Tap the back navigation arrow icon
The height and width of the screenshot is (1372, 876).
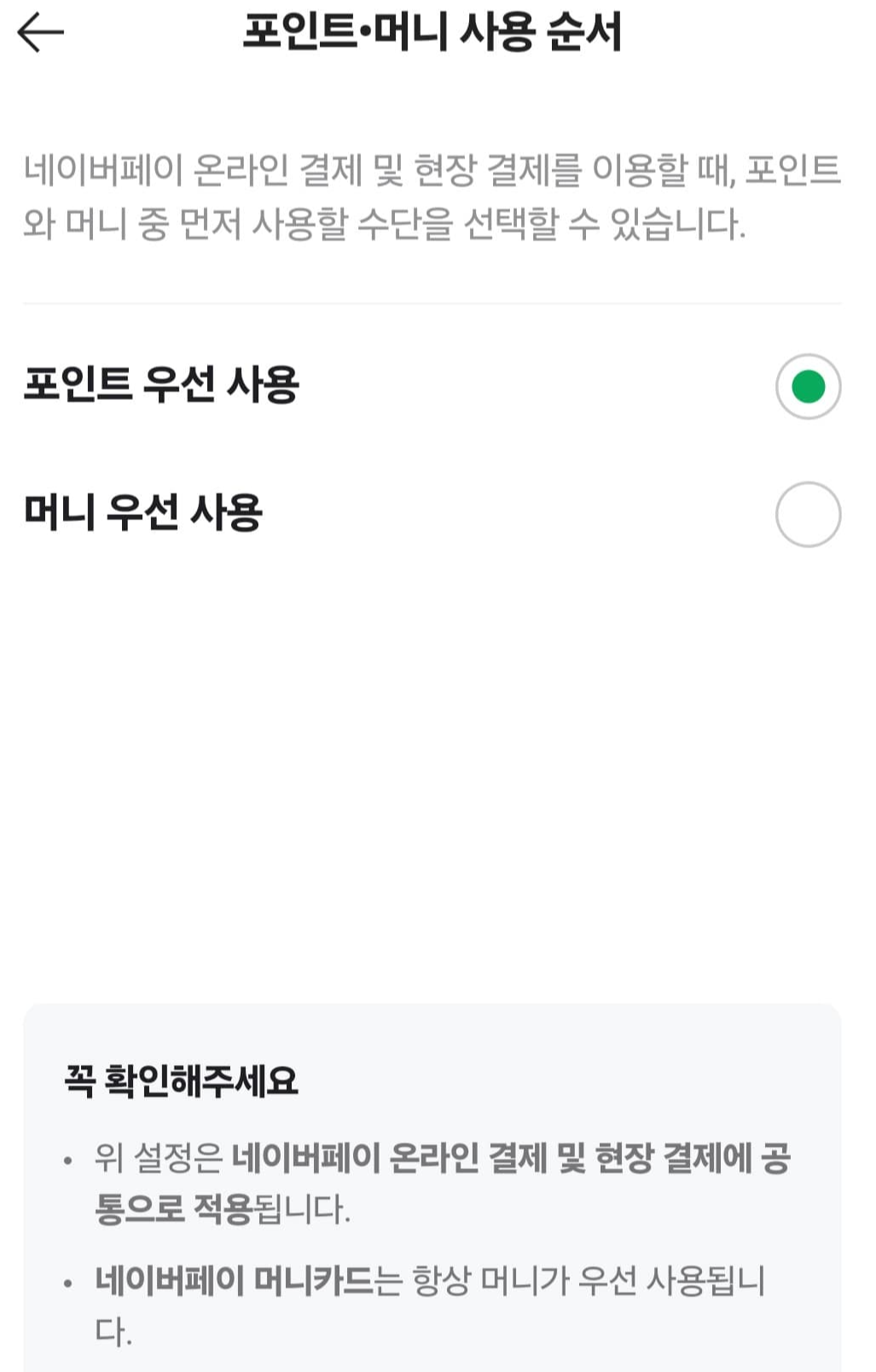tap(40, 32)
